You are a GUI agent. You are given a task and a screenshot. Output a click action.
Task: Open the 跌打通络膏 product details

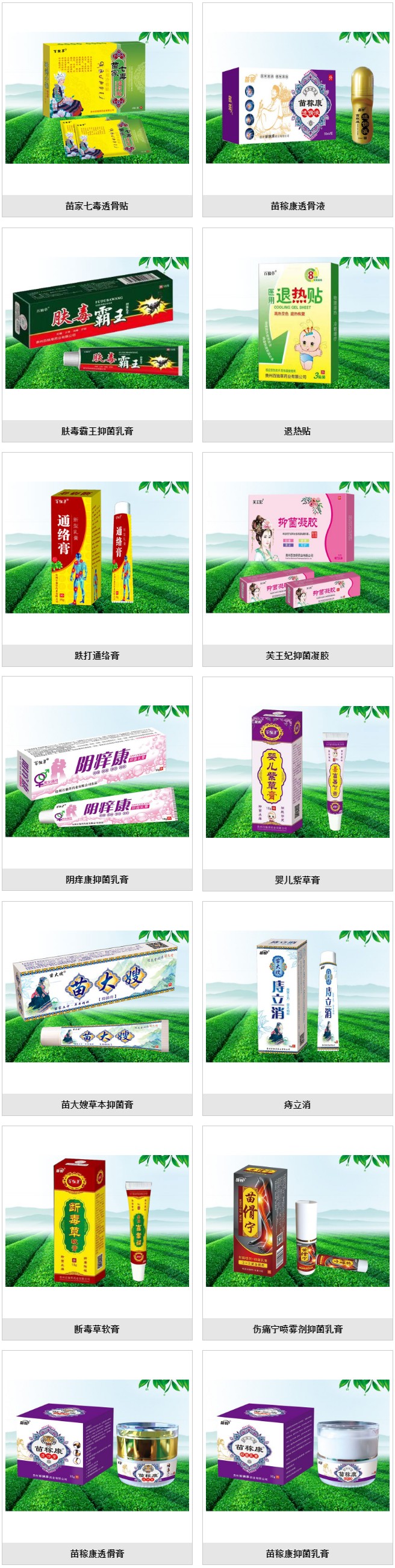click(97, 547)
